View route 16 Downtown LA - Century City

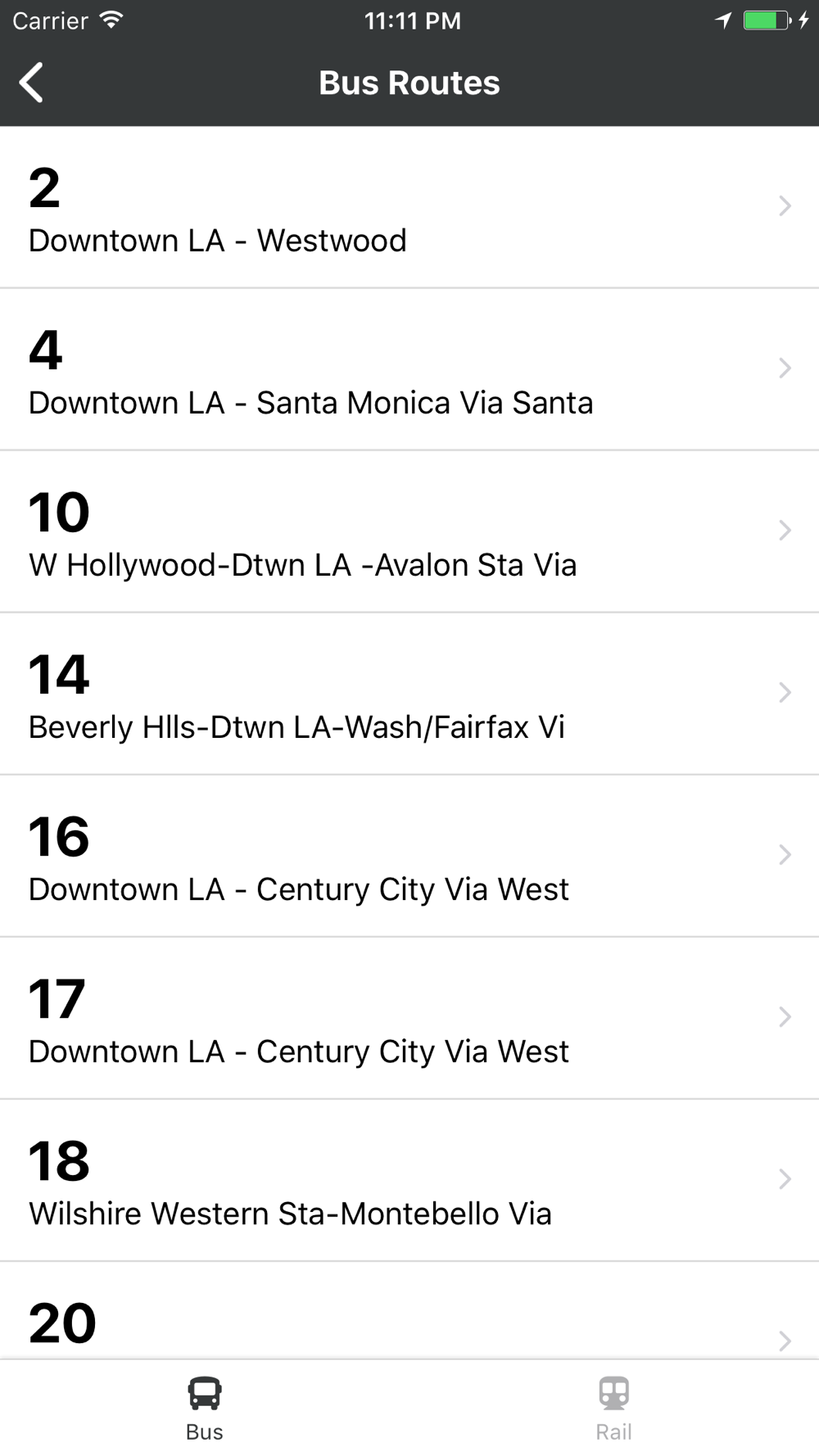tap(409, 856)
